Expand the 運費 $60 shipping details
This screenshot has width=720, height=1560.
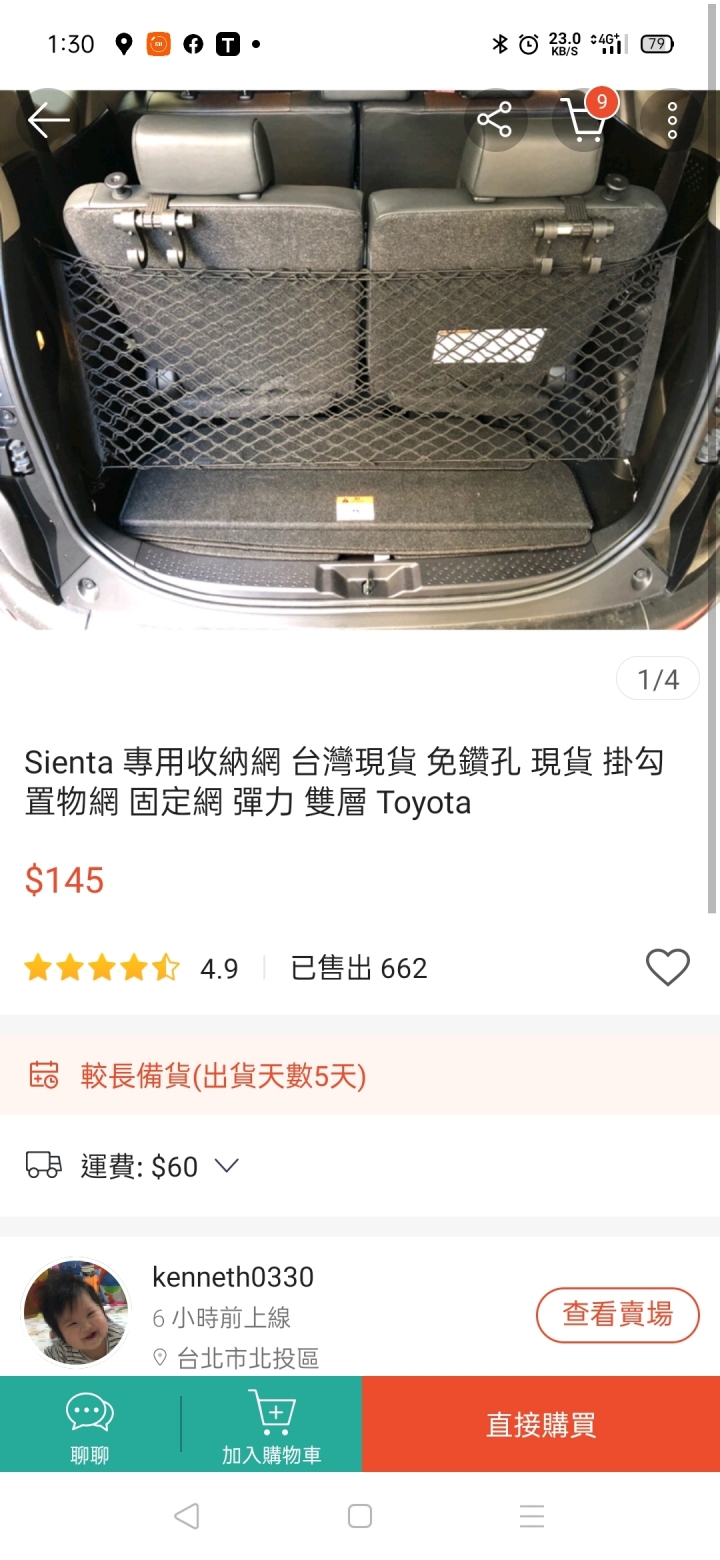point(131,1166)
